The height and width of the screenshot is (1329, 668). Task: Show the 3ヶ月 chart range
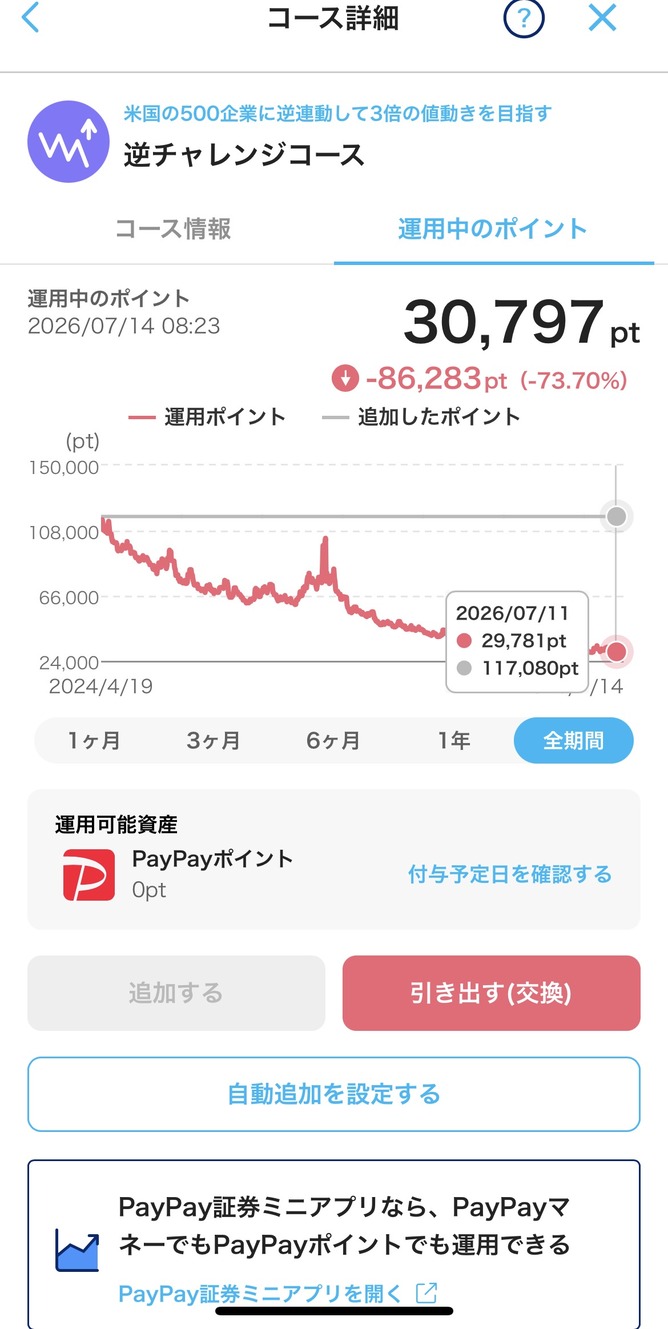tap(213, 741)
